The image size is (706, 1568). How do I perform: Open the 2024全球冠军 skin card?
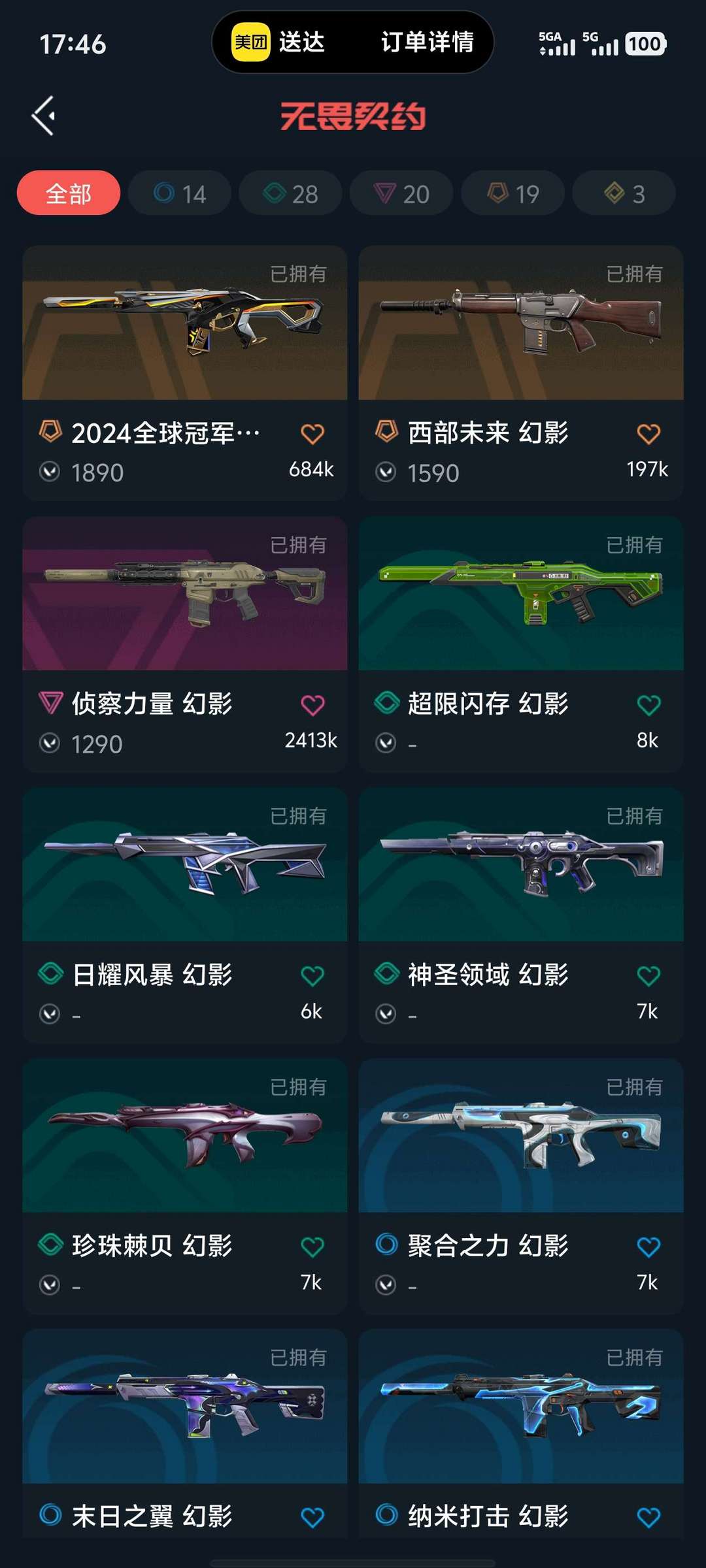[184, 373]
